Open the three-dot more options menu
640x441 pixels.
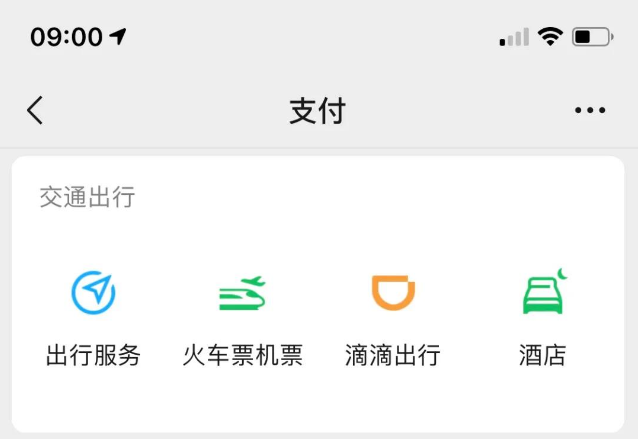(x=590, y=110)
